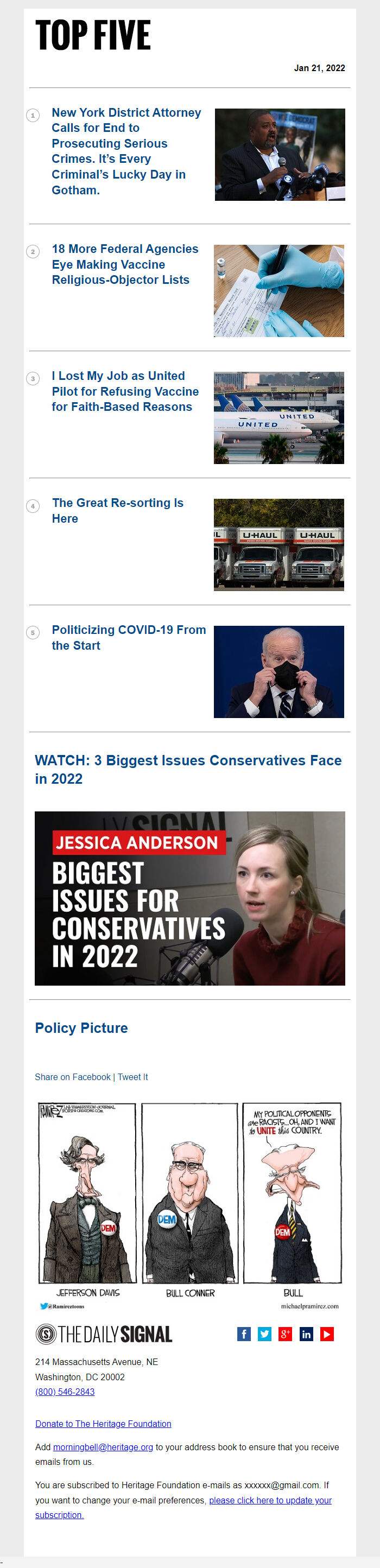Open the LinkedIn icon
Image resolution: width=380 pixels, height=1568 pixels.
306,1334
